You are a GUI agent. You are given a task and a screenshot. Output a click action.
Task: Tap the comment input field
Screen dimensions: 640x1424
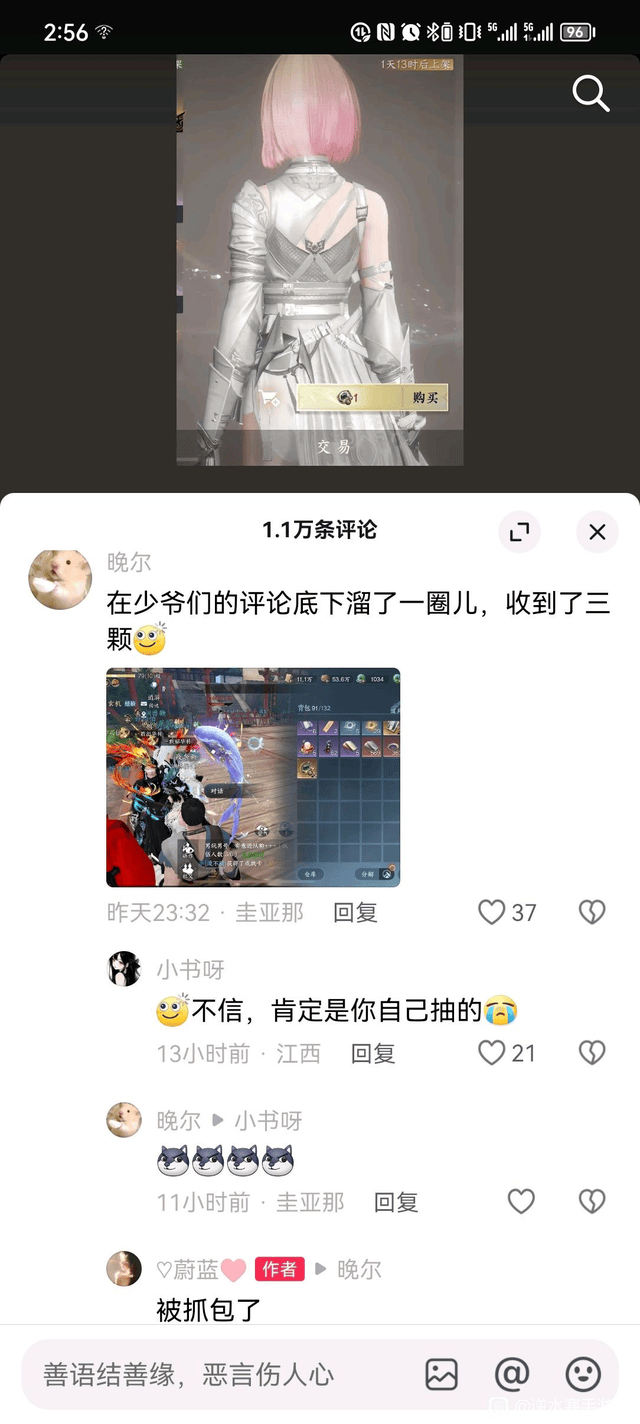(x=210, y=1374)
